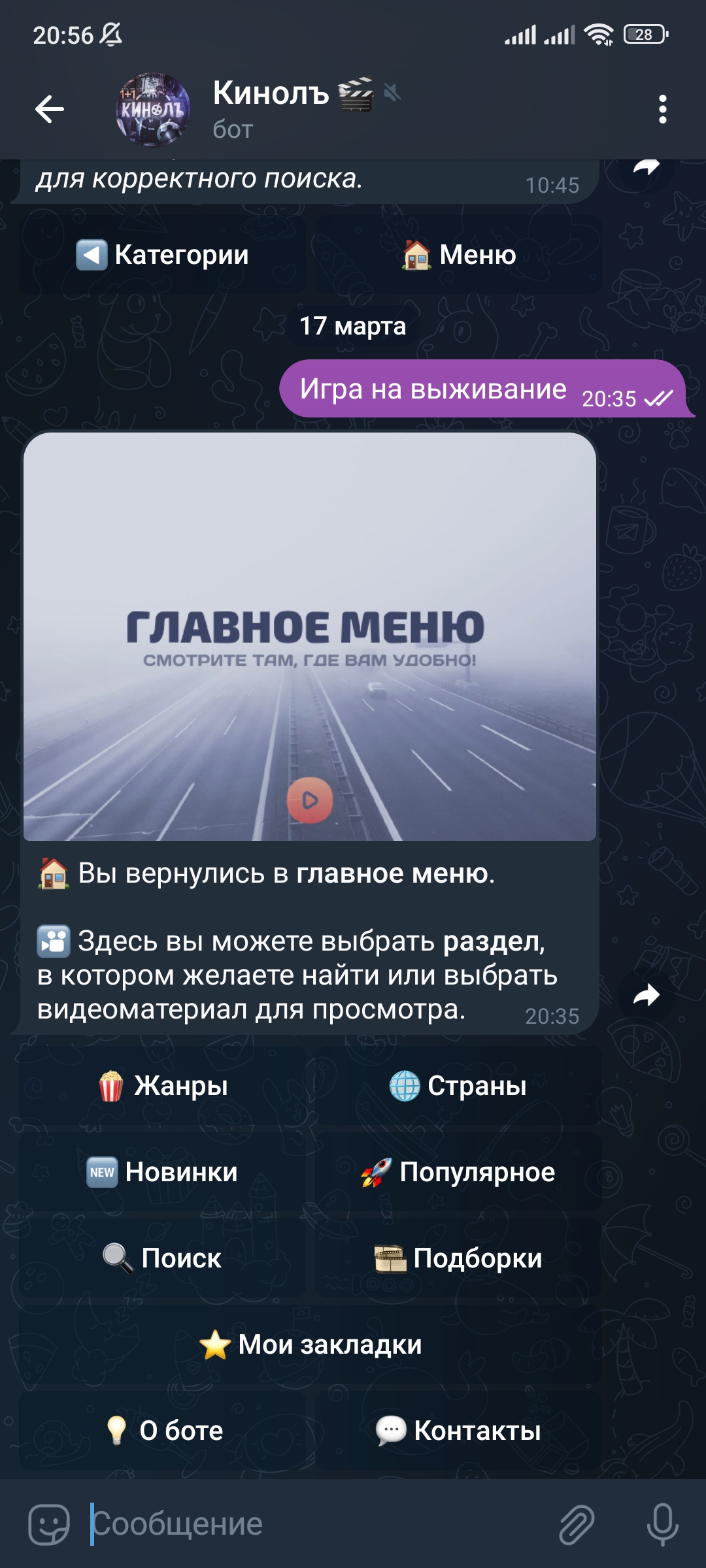Open the Страны section
706x1568 pixels.
458,1086
